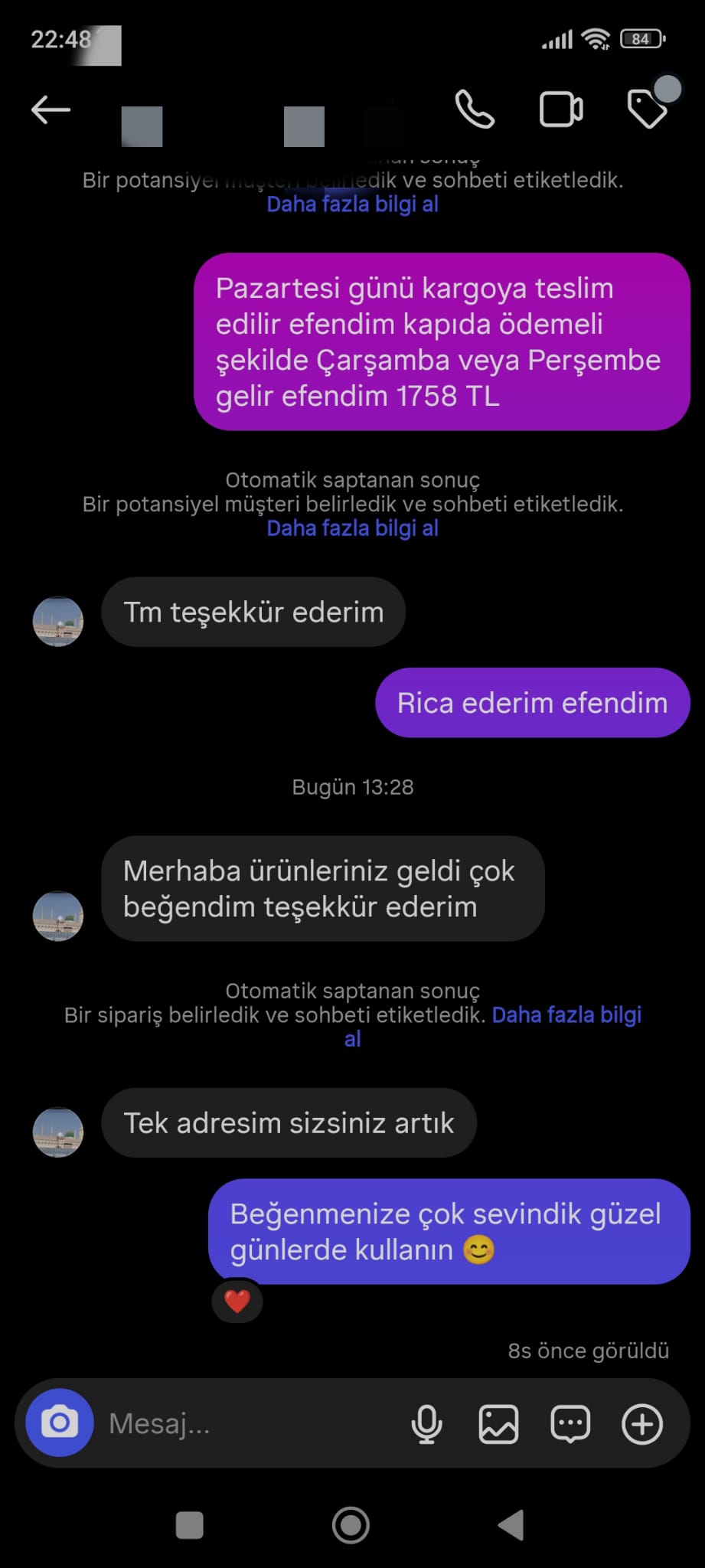Open the camera from message bar
Screen dimensions: 705x1568
(60, 1423)
